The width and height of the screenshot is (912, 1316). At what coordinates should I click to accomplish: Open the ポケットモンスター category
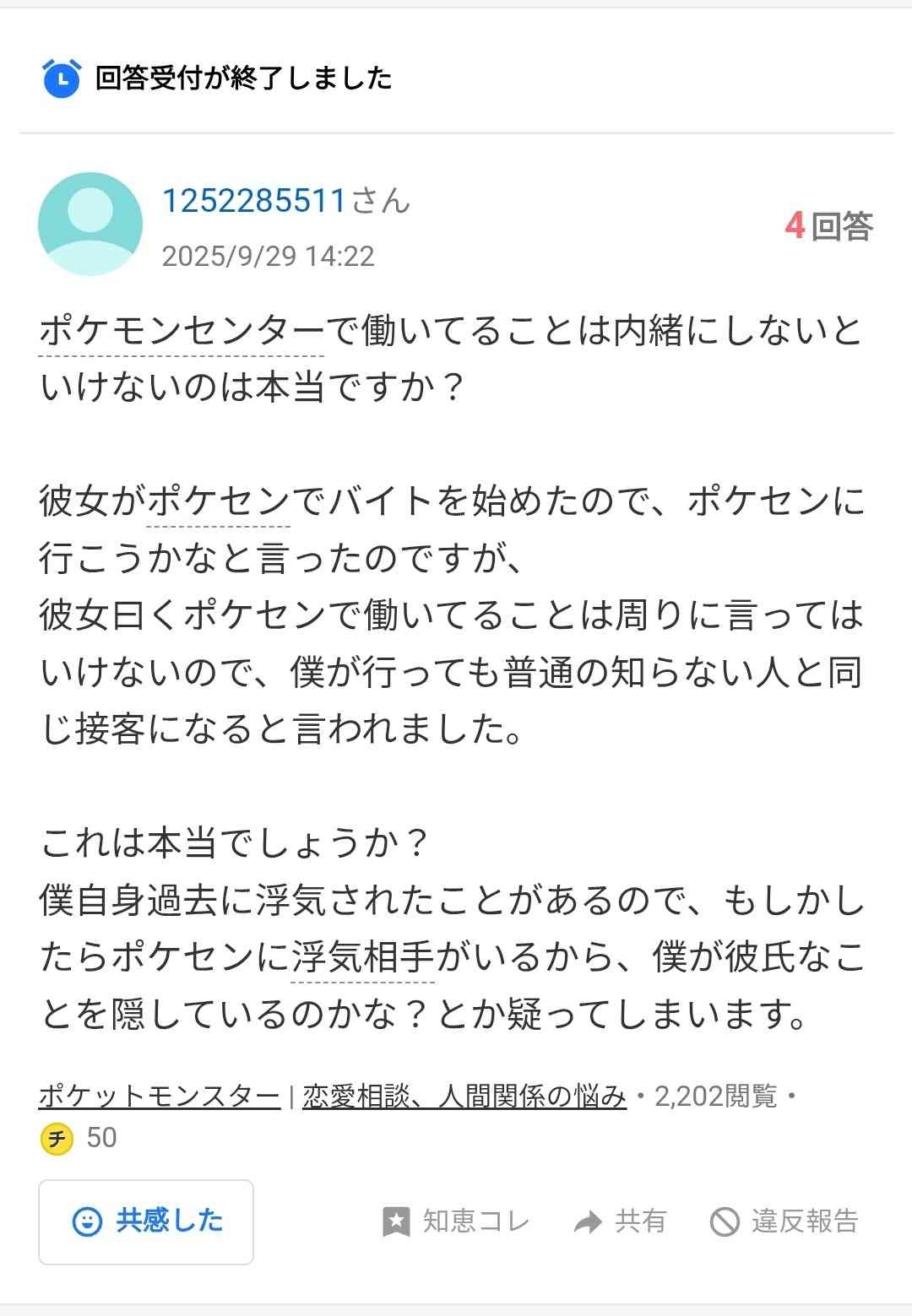click(x=160, y=1096)
